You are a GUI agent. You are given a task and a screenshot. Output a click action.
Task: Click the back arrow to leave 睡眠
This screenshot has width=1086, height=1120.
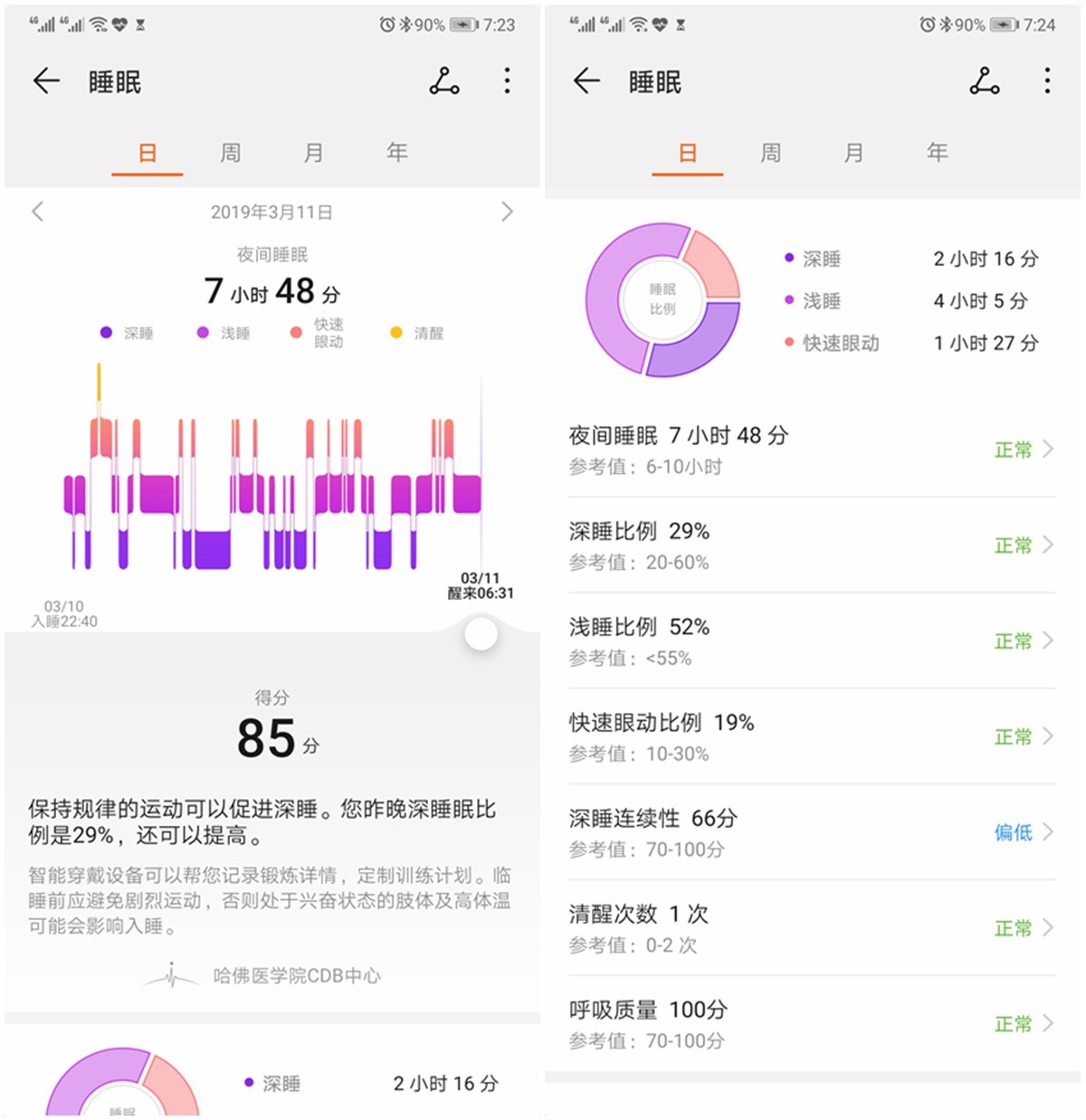(x=45, y=81)
